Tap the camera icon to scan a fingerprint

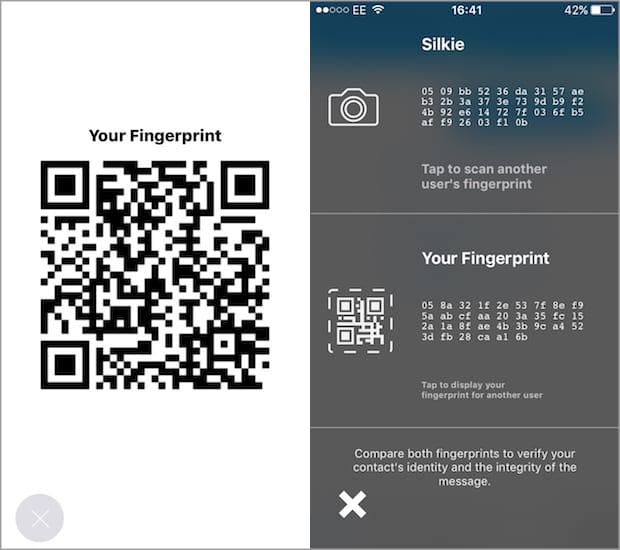[353, 107]
